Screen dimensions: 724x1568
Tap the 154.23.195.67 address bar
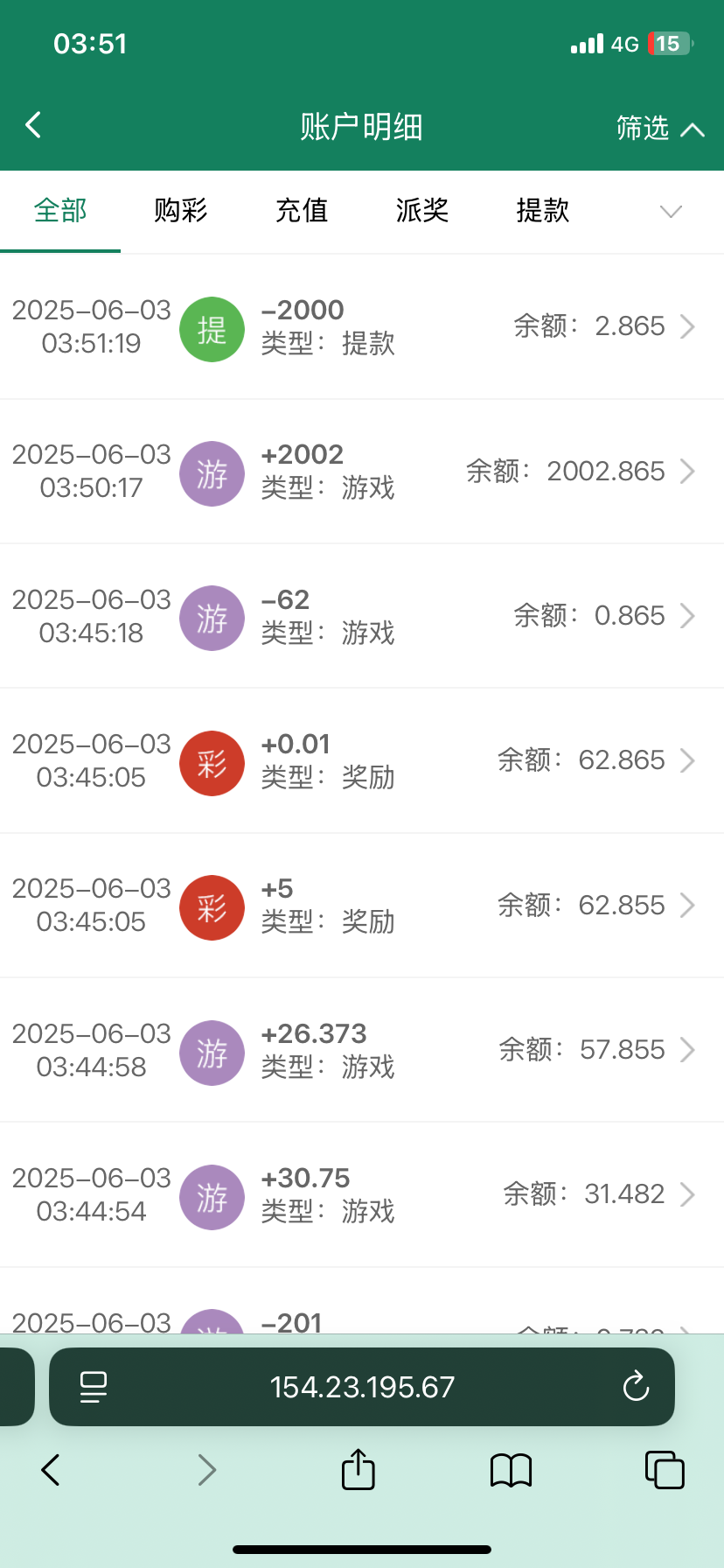[x=362, y=1387]
